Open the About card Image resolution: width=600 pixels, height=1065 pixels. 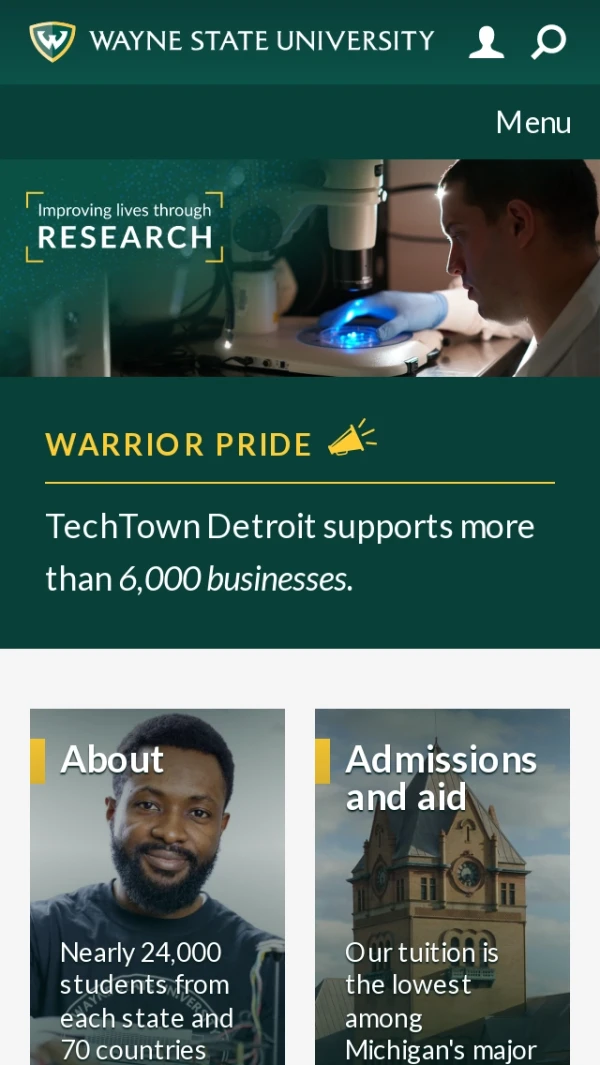click(157, 886)
